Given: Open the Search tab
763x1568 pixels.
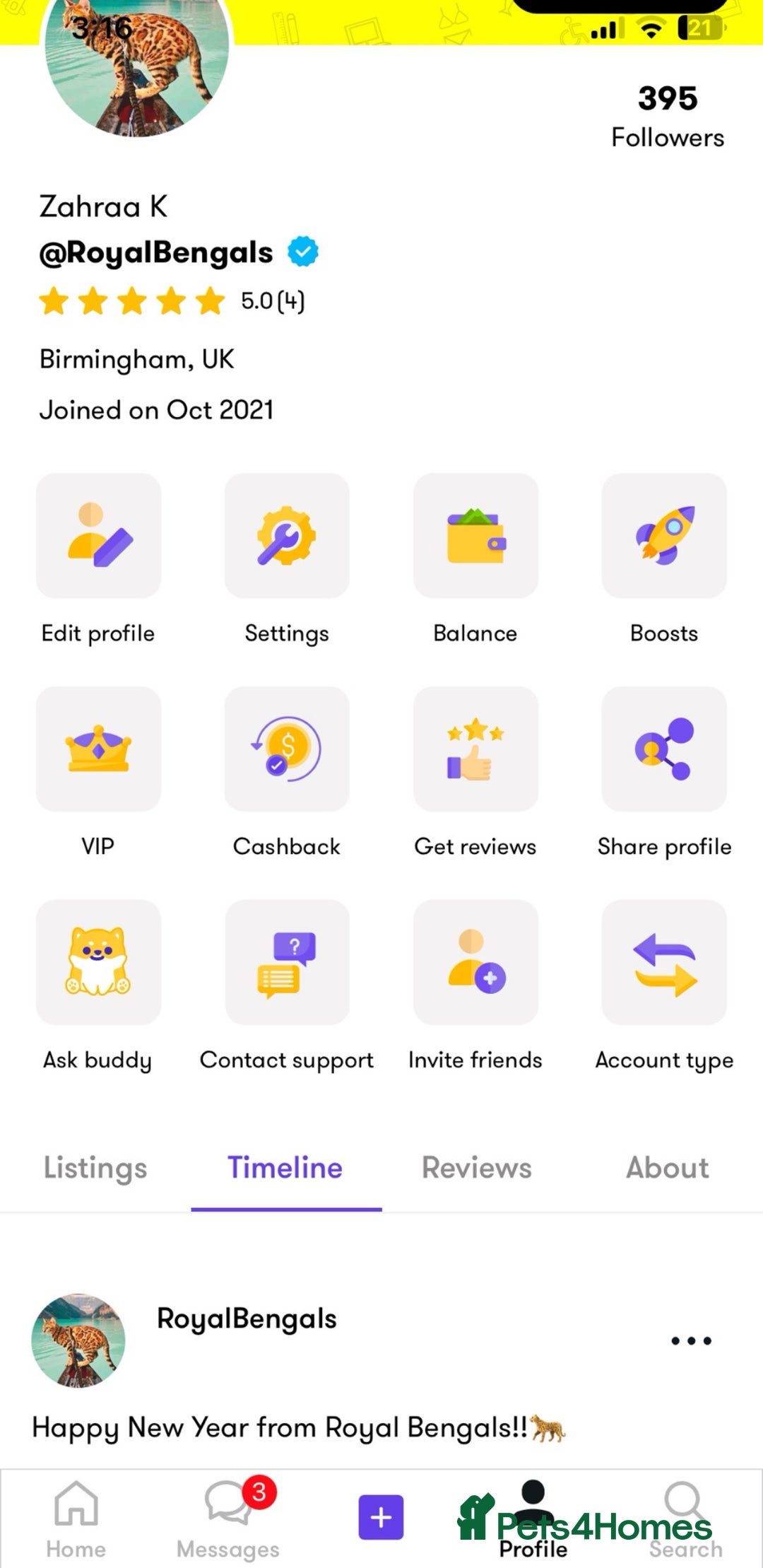Looking at the screenshot, I should (685, 1519).
